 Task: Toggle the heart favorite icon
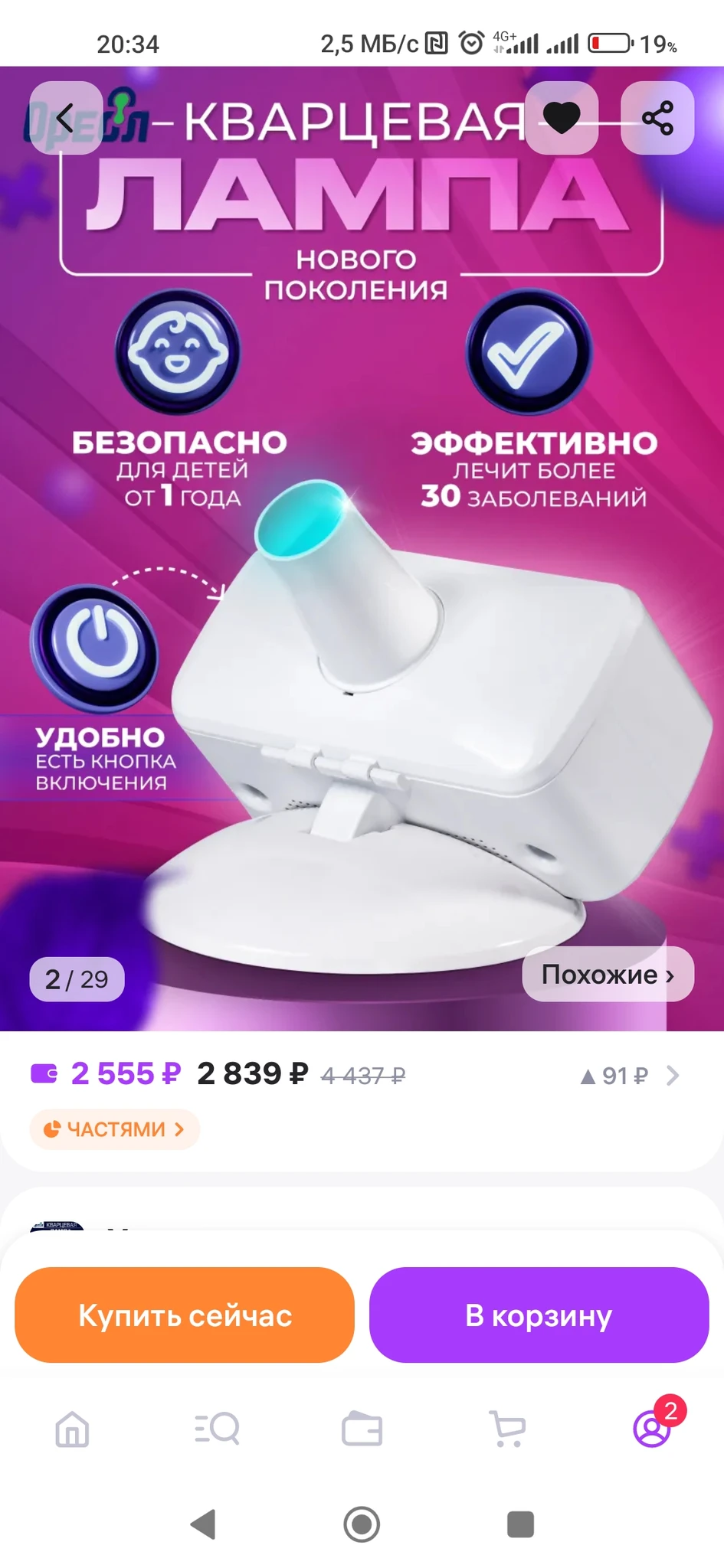pos(562,118)
